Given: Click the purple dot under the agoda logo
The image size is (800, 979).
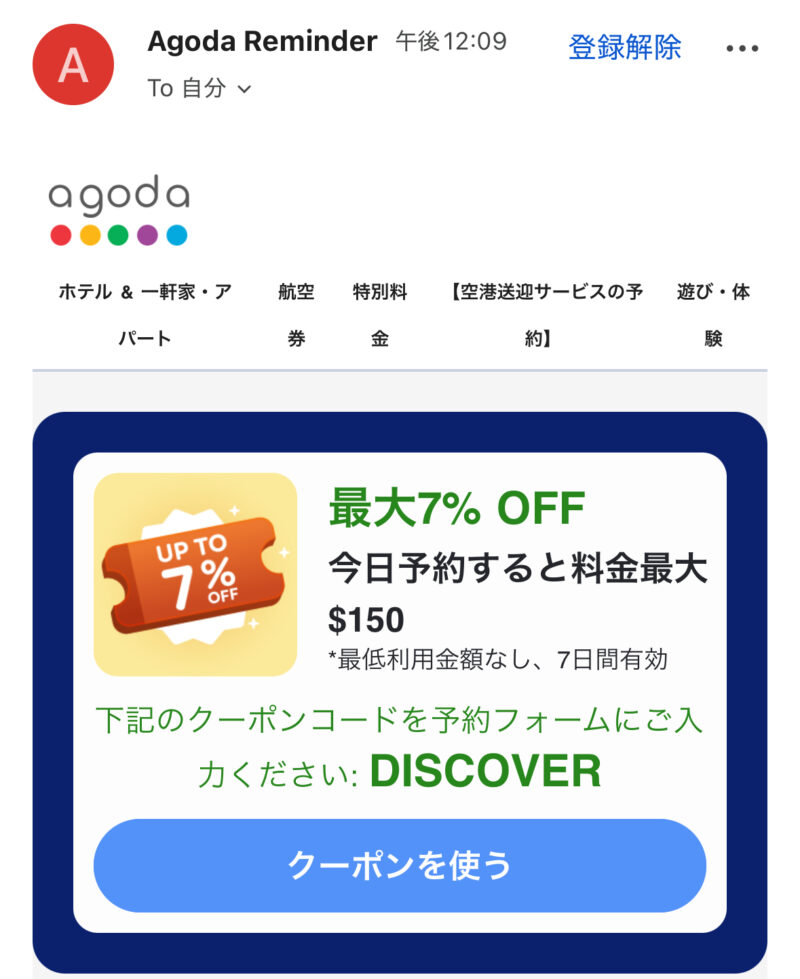Looking at the screenshot, I should tap(147, 236).
